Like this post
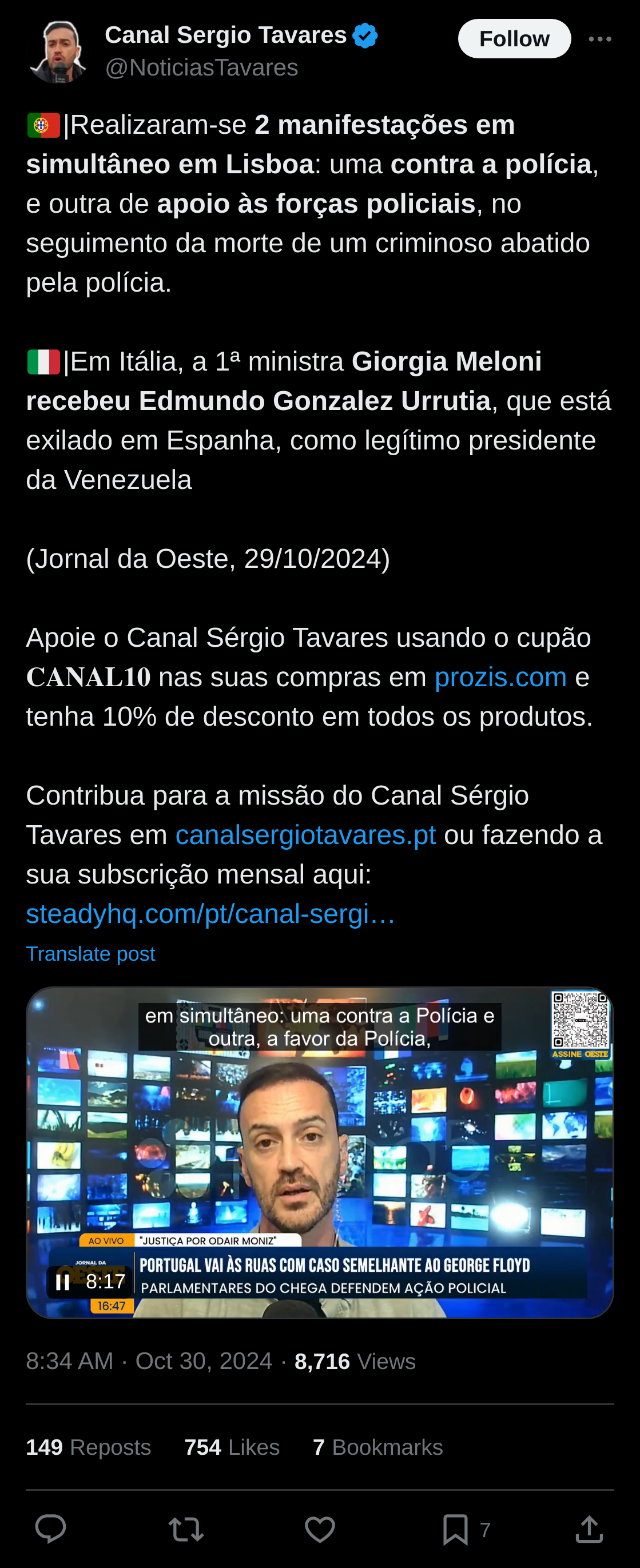The width and height of the screenshot is (640, 1568). tap(320, 1529)
